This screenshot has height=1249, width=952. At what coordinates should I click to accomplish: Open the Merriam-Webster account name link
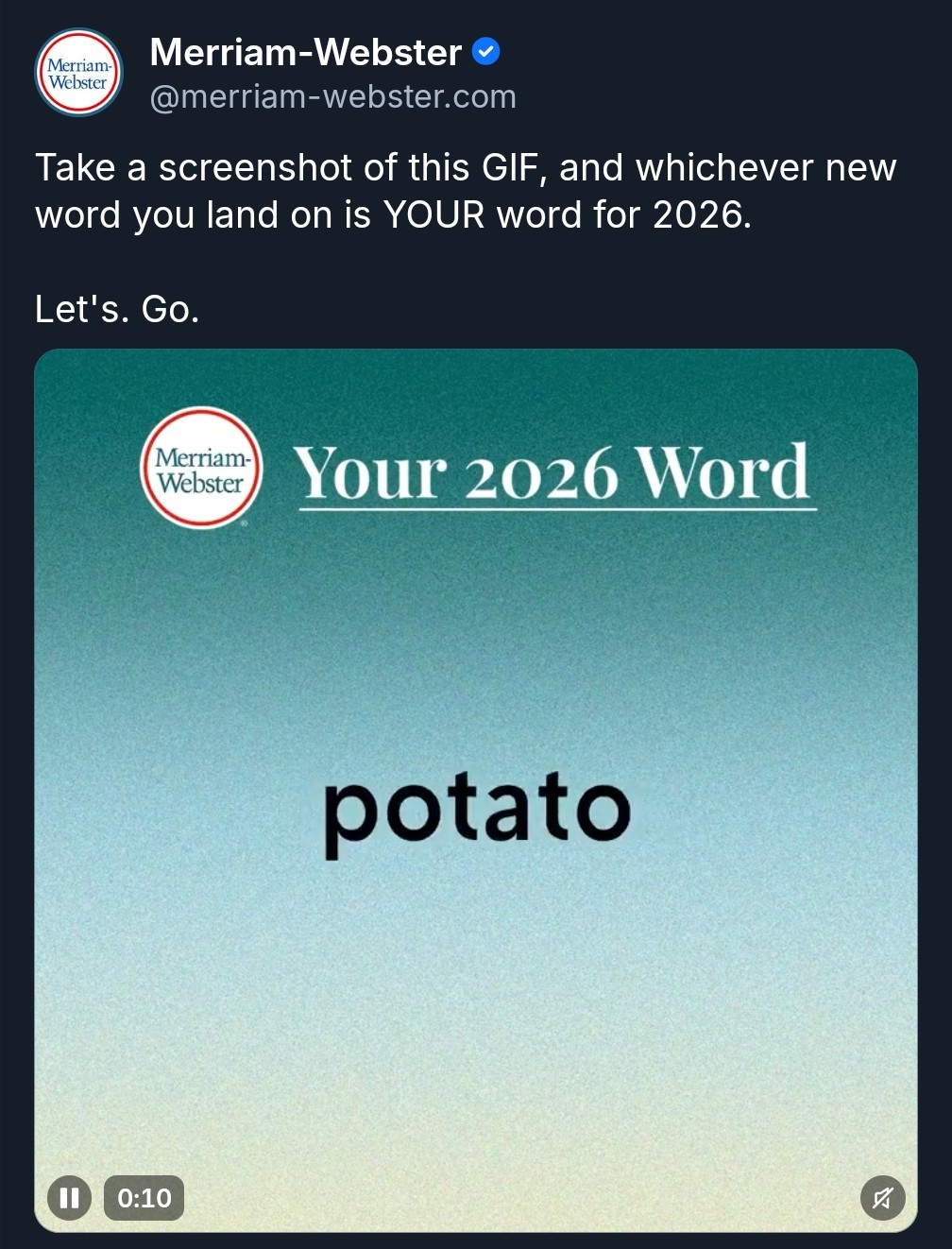305,52
